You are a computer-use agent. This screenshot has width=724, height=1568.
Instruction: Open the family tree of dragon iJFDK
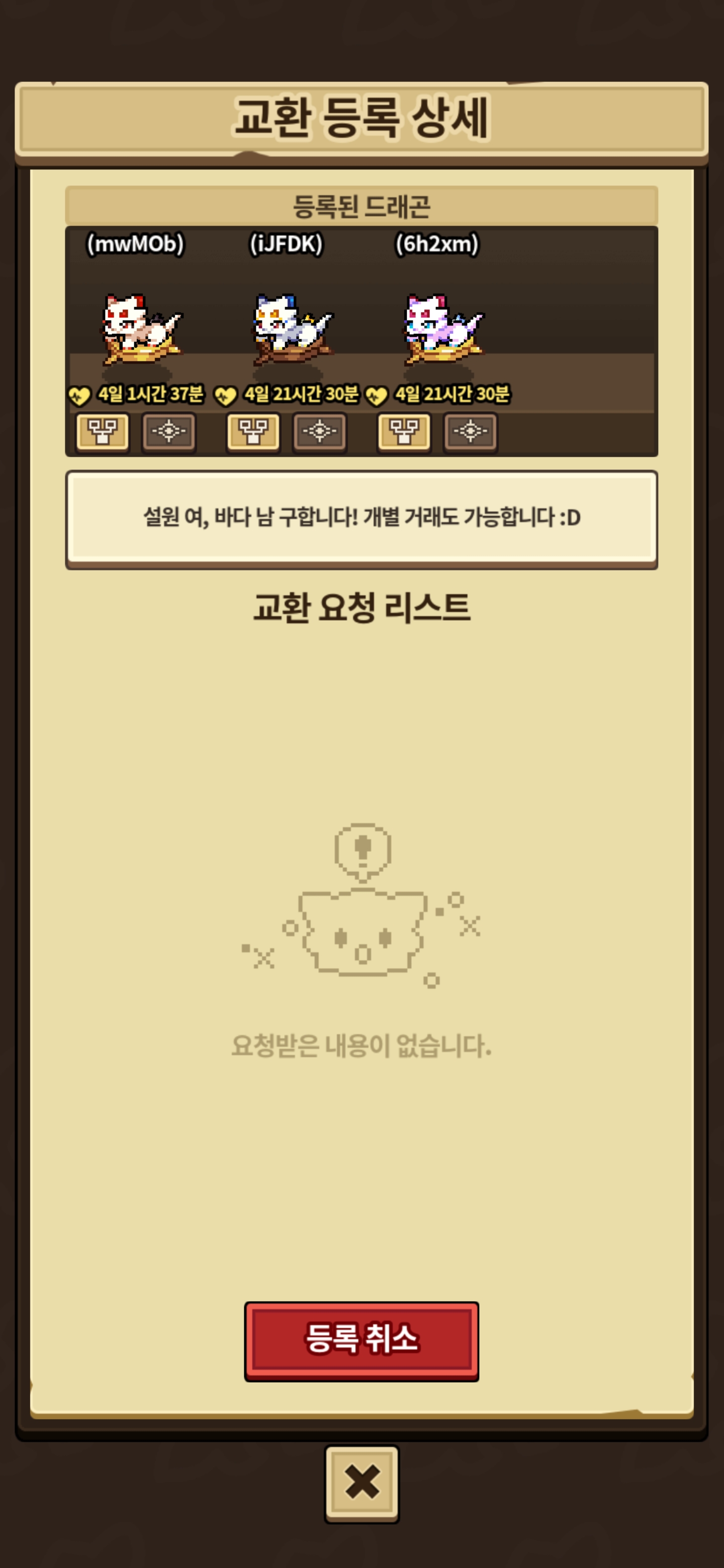[253, 432]
